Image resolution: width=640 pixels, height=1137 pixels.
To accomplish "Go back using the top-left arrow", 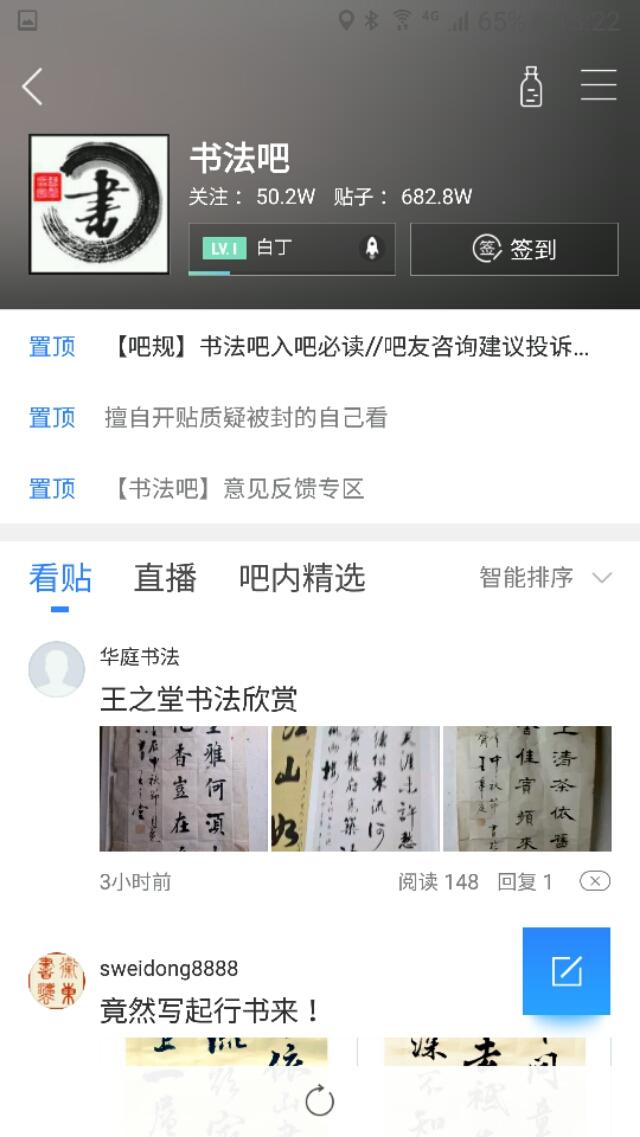I will tap(33, 87).
